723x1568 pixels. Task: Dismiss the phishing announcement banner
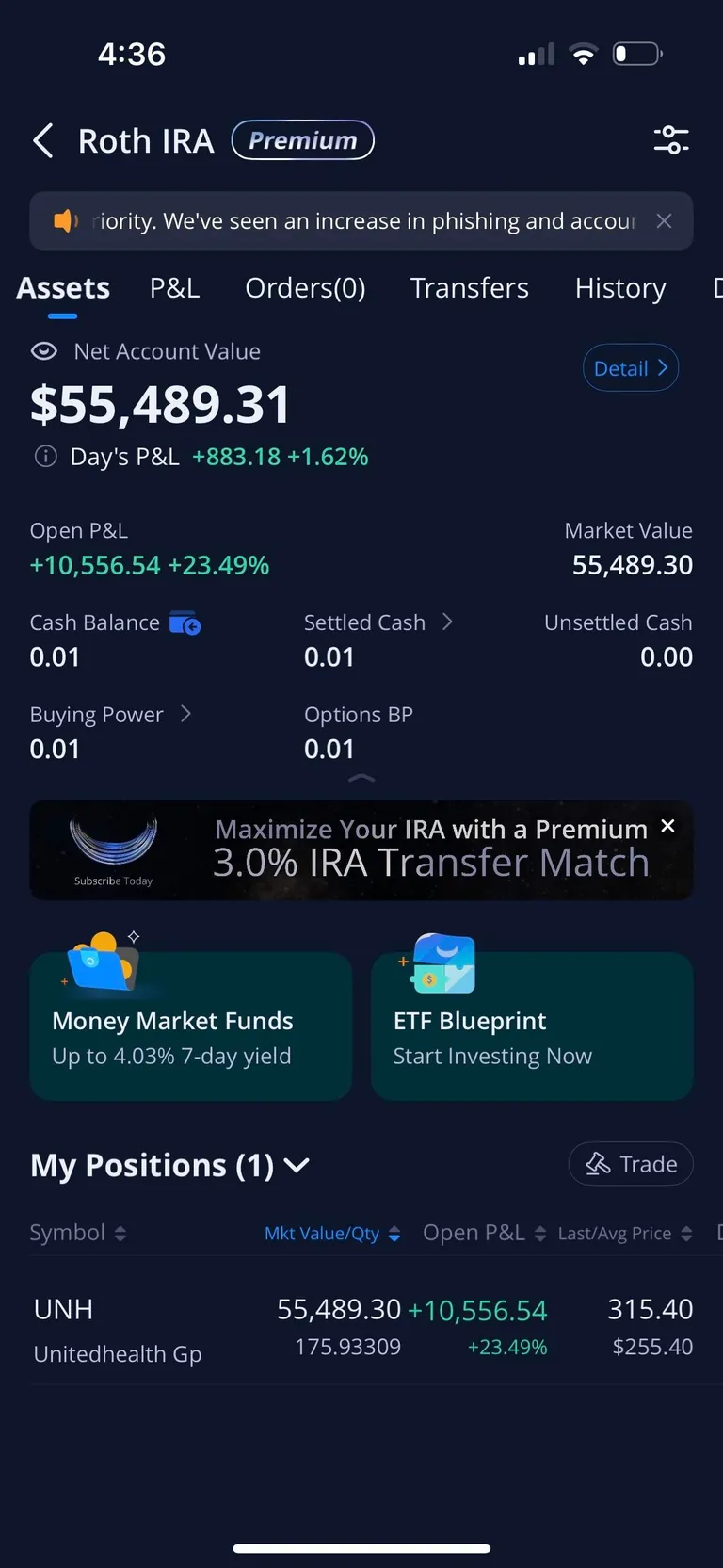(x=664, y=220)
